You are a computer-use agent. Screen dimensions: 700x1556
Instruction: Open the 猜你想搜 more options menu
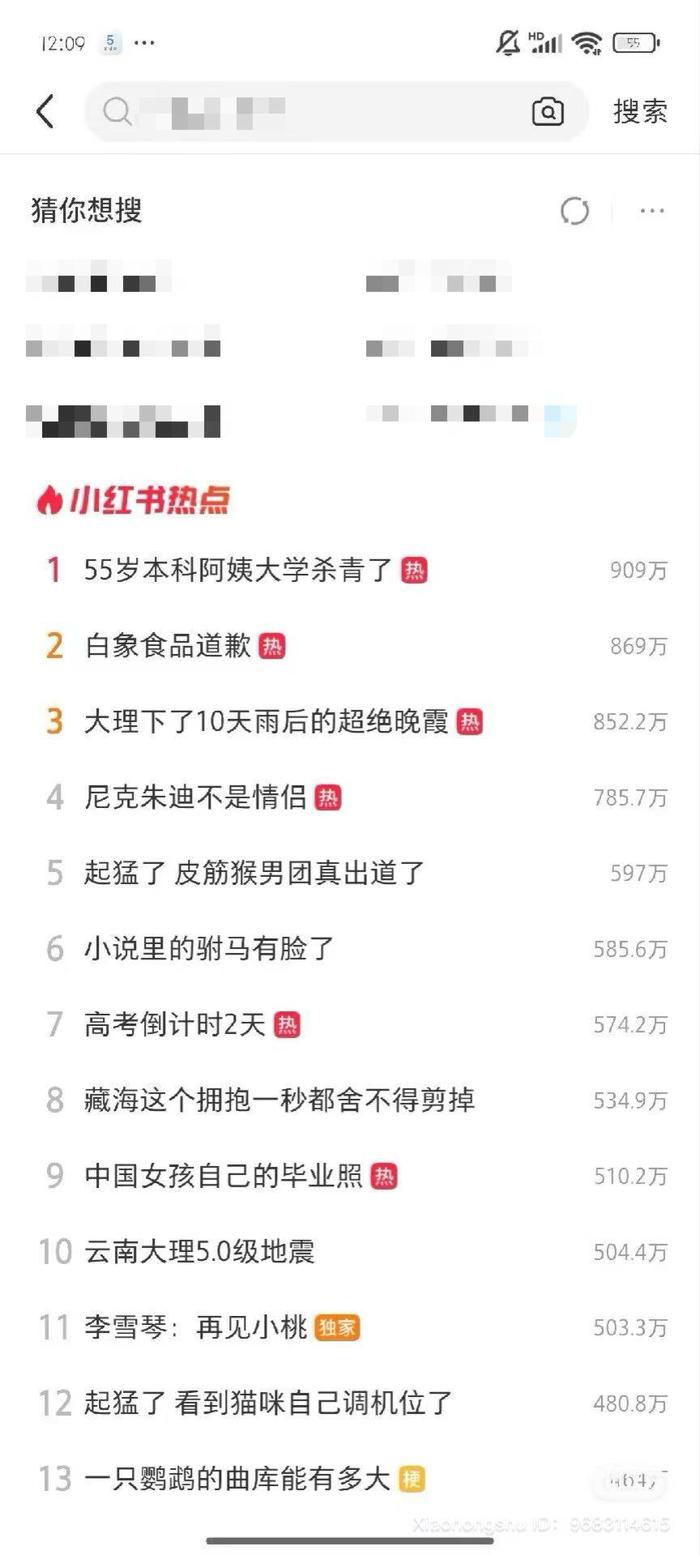pyautogui.click(x=652, y=211)
